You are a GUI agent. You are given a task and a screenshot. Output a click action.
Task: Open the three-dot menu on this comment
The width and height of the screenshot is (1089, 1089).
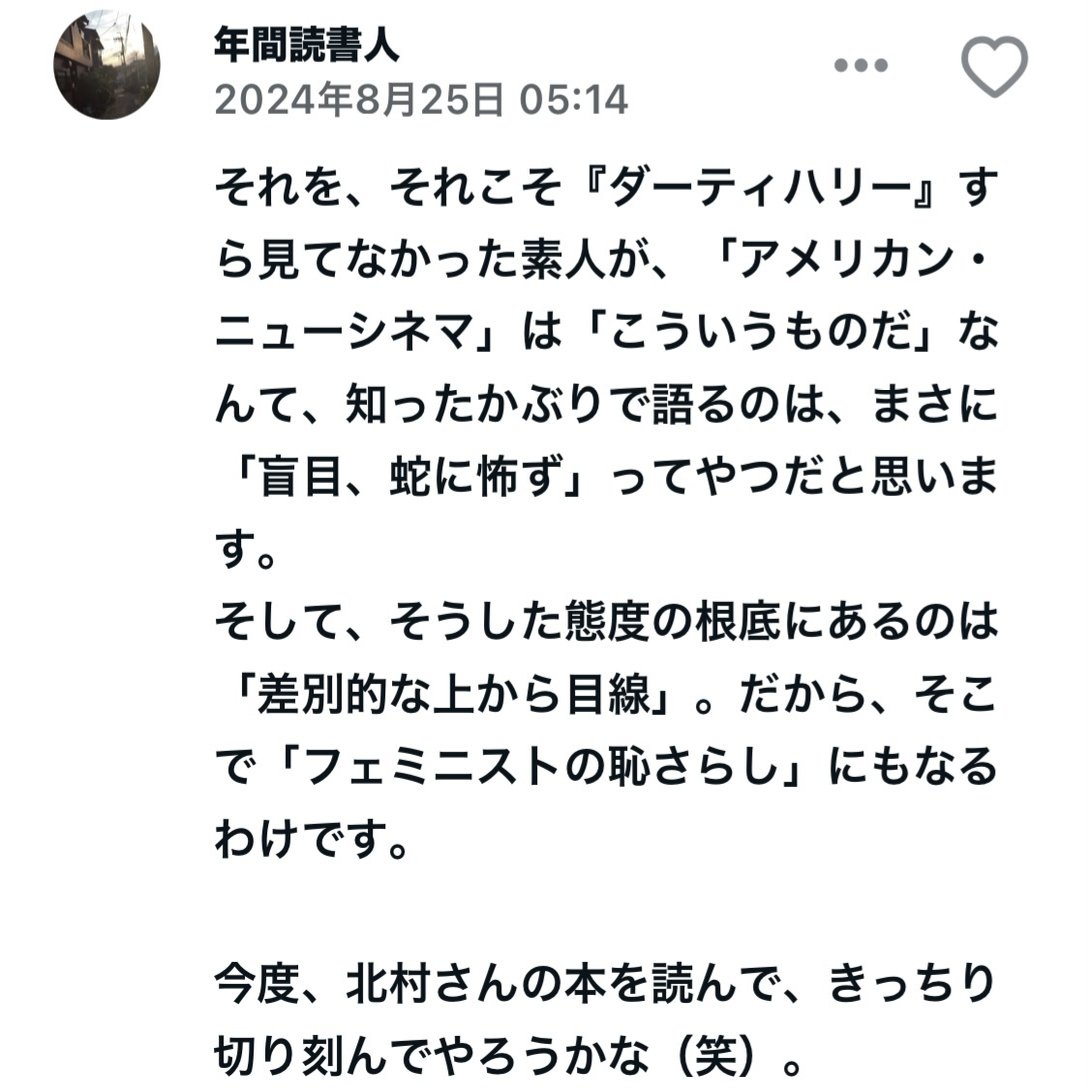pos(861,66)
